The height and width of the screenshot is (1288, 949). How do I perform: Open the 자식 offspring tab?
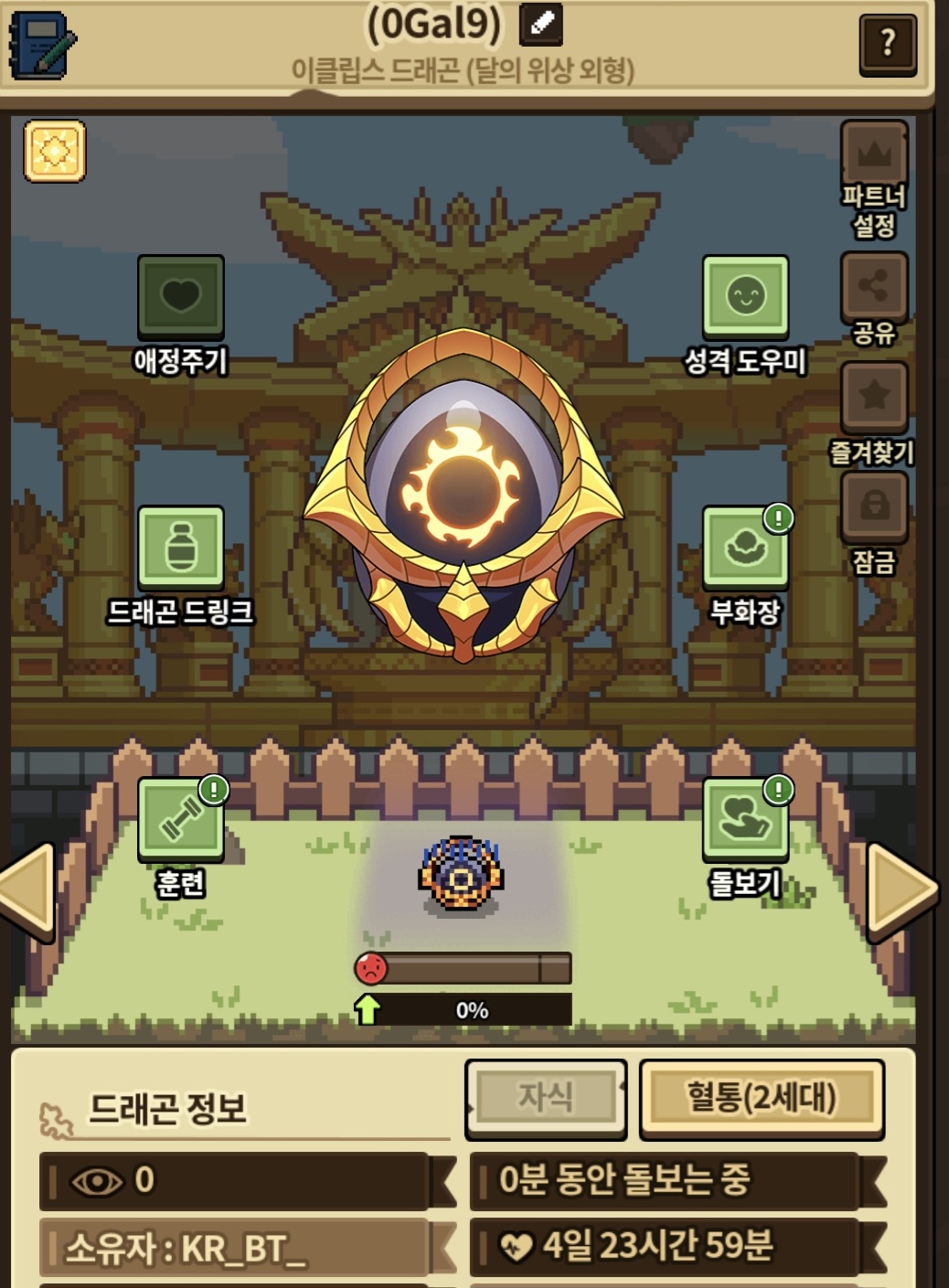546,1097
